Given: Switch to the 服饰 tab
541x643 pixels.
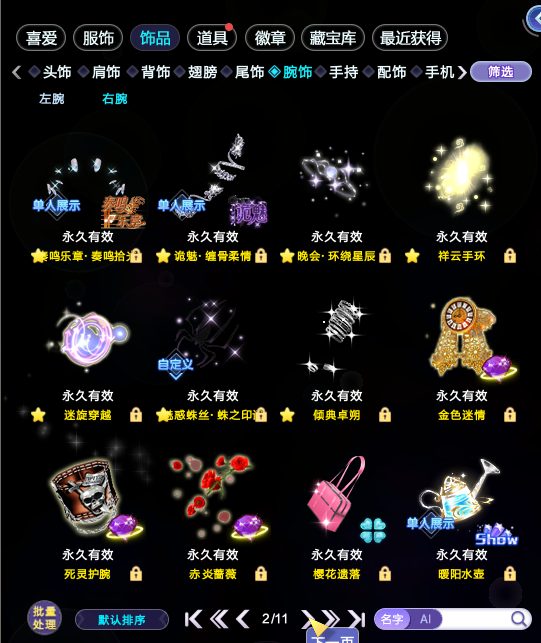Looking at the screenshot, I should click(98, 38).
